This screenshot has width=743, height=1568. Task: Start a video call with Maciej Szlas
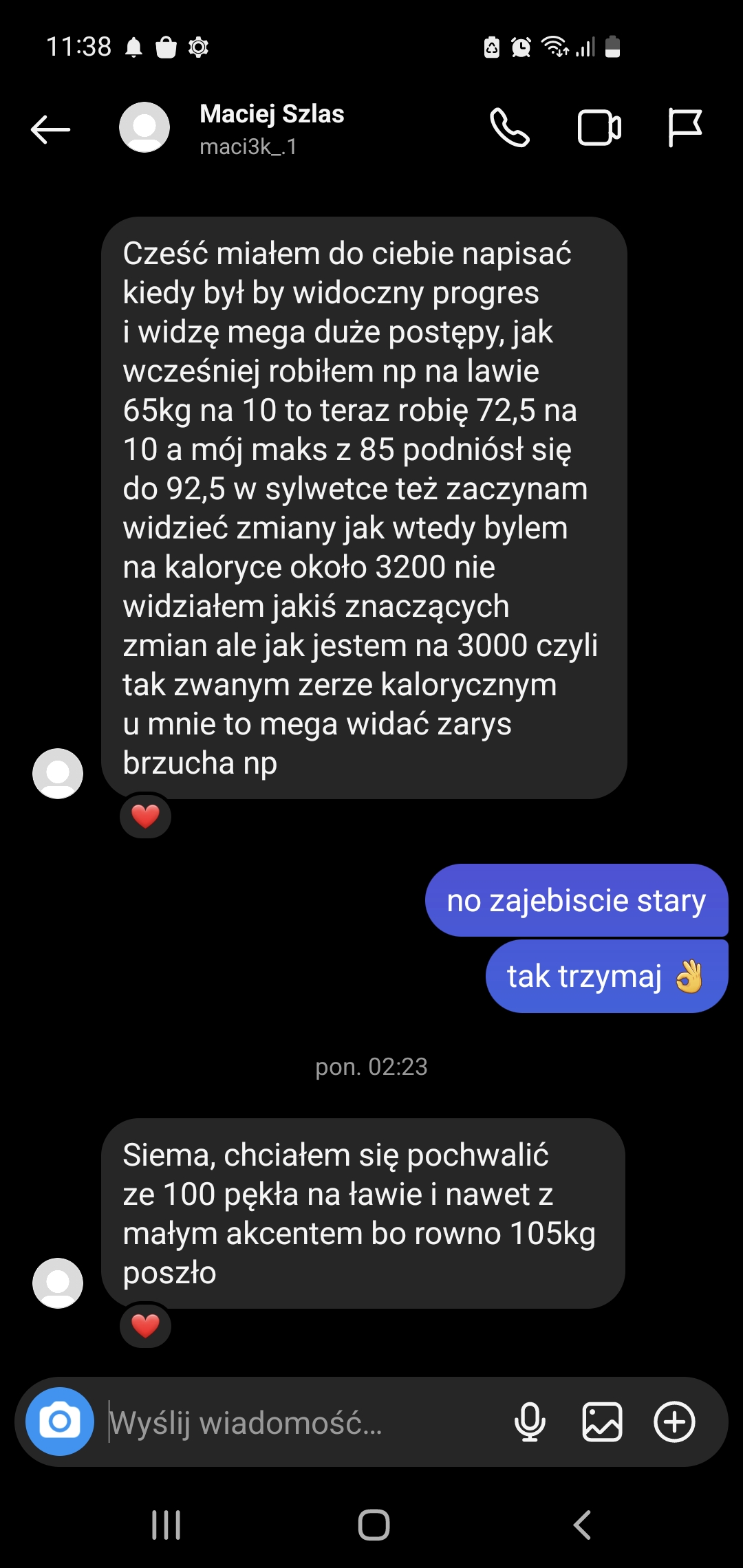pyautogui.click(x=599, y=129)
